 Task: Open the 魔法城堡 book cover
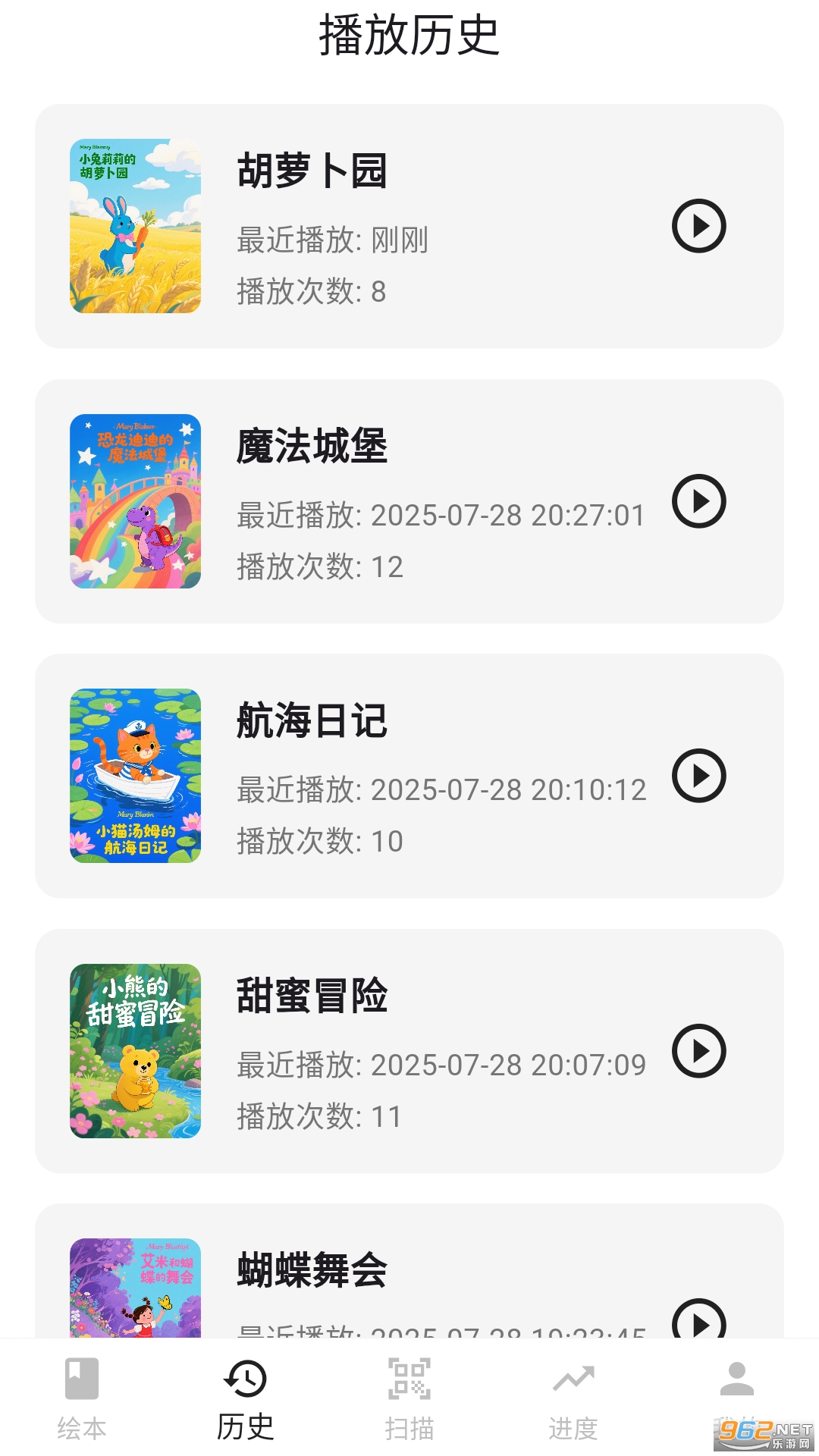pos(136,501)
